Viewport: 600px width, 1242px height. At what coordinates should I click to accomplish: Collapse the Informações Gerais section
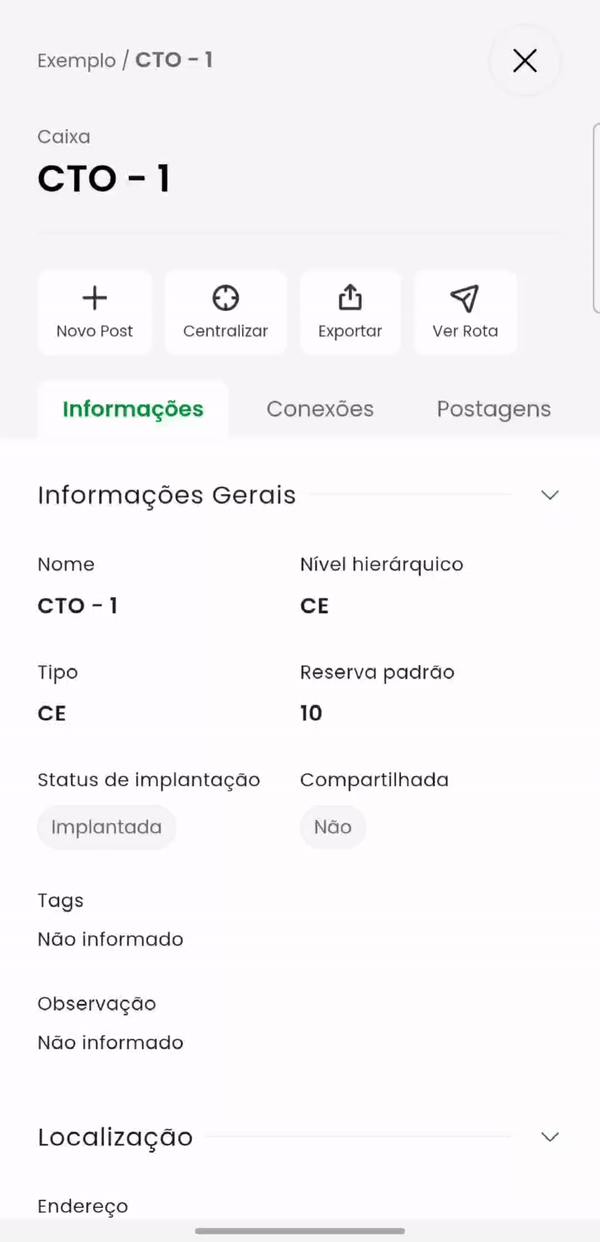(x=549, y=495)
